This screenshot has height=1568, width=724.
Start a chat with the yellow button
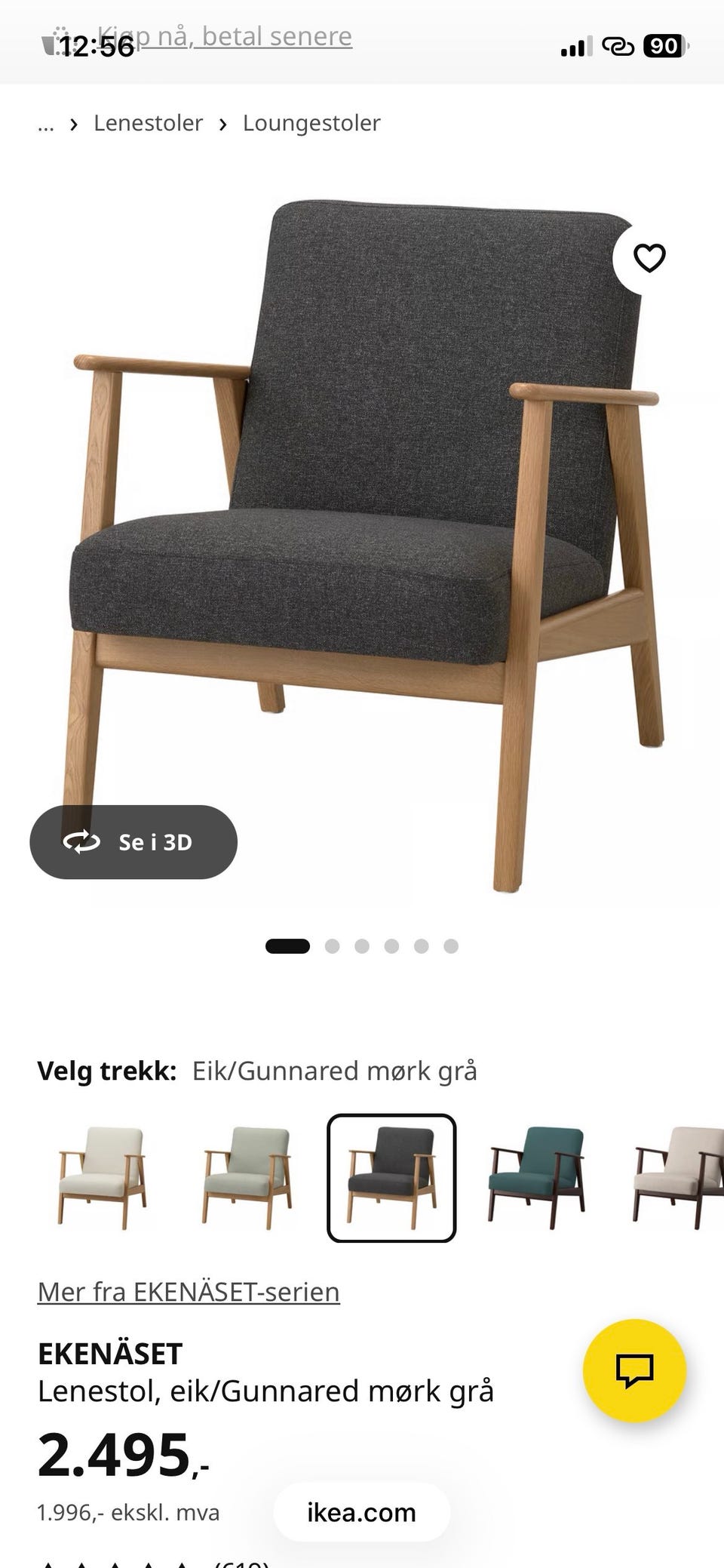click(x=634, y=1370)
